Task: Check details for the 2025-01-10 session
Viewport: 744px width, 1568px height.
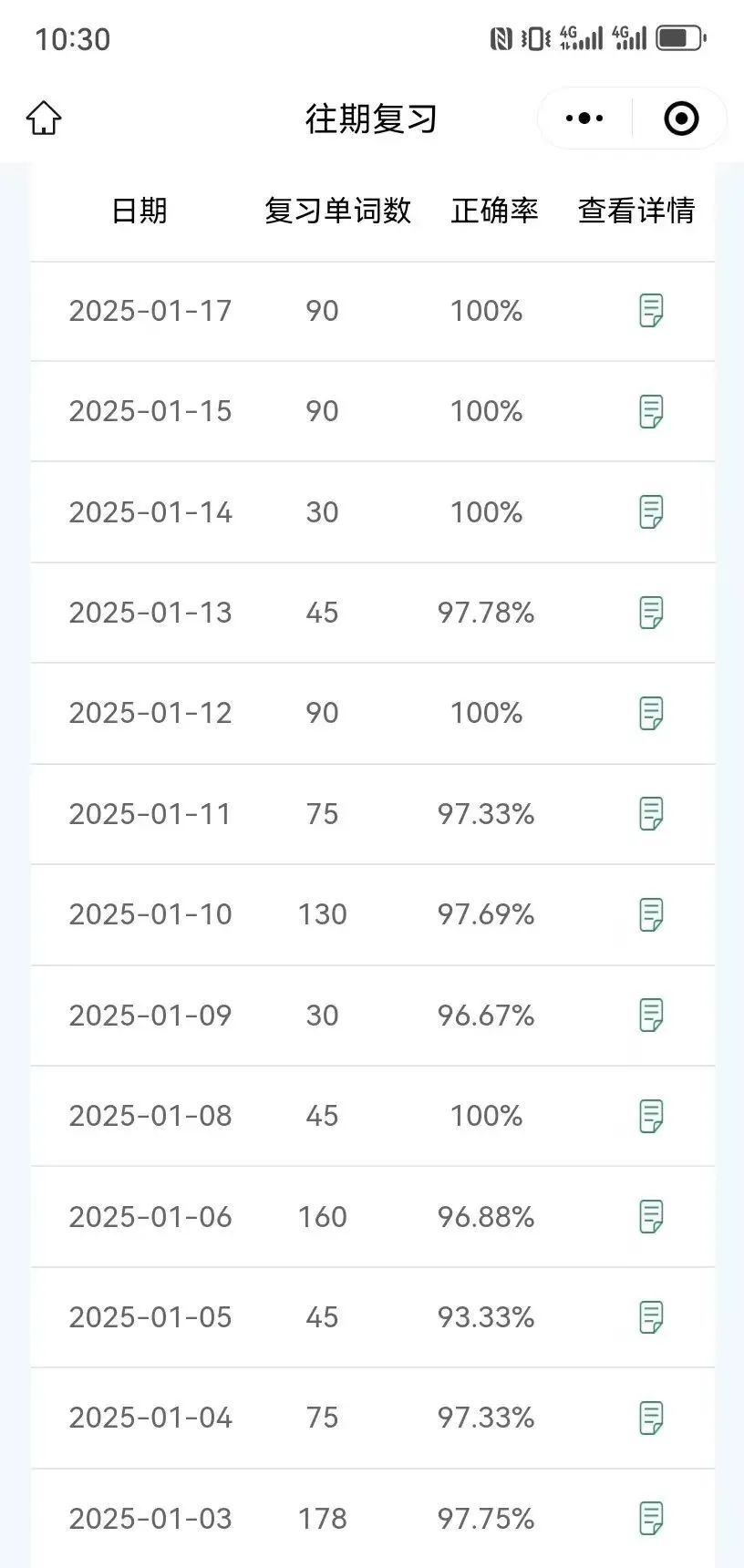Action: 651,914
